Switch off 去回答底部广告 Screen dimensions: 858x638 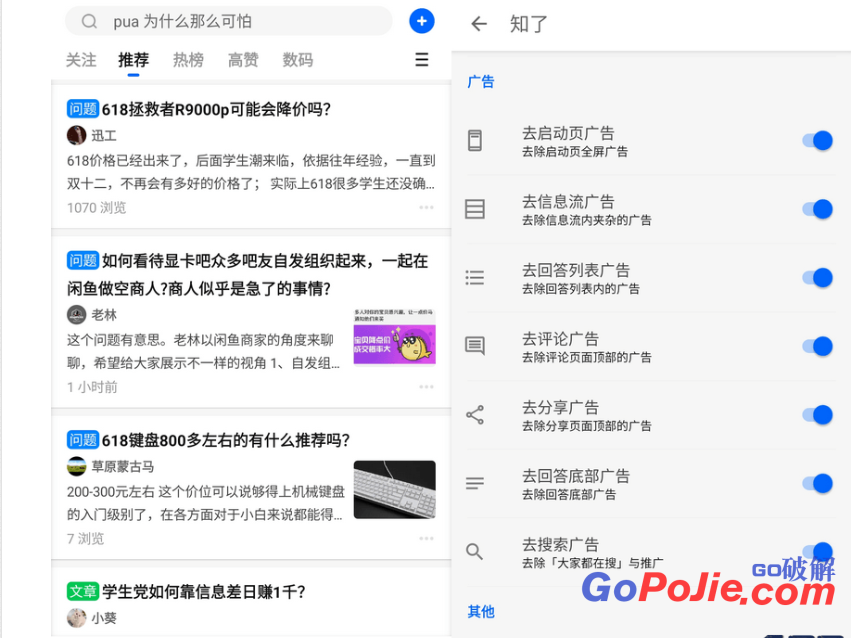point(818,484)
